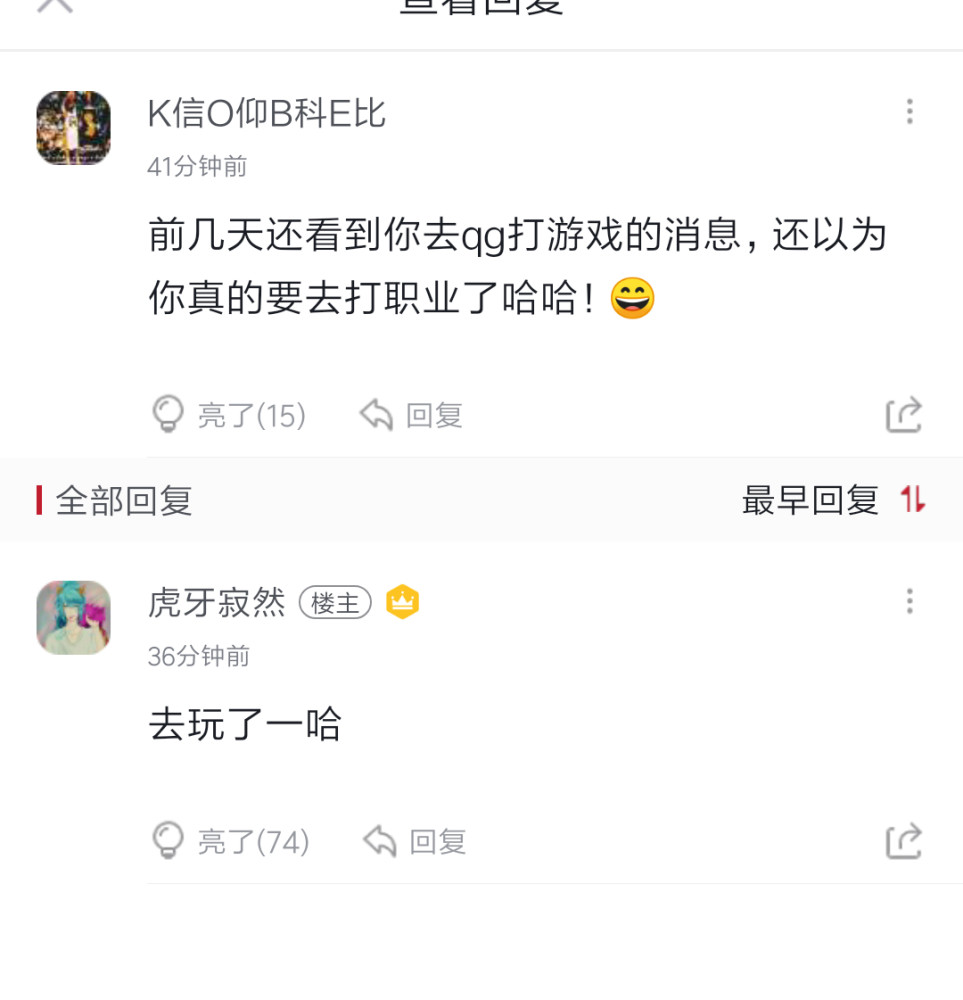Reply to 虎牙寂然's comment

tap(415, 842)
